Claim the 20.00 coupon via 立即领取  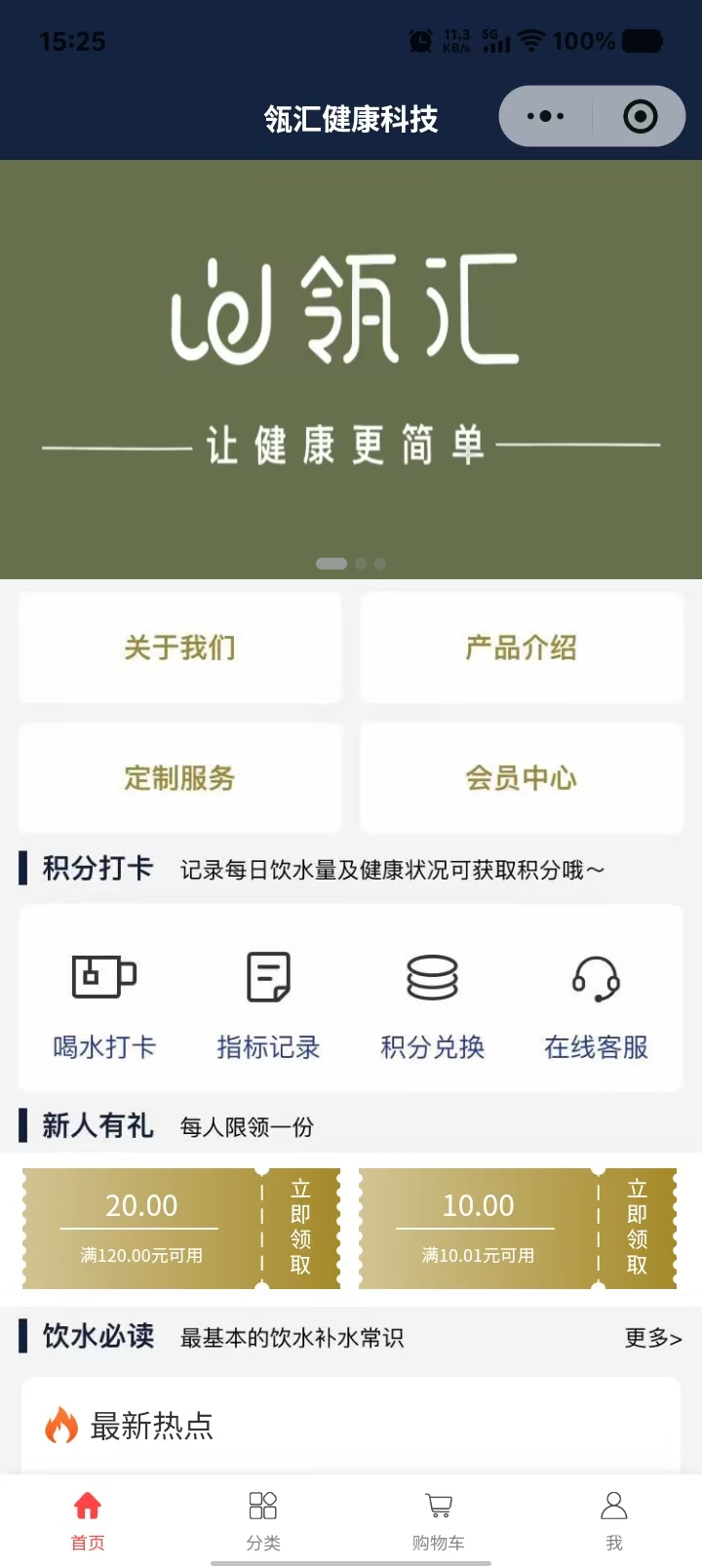(x=300, y=1228)
